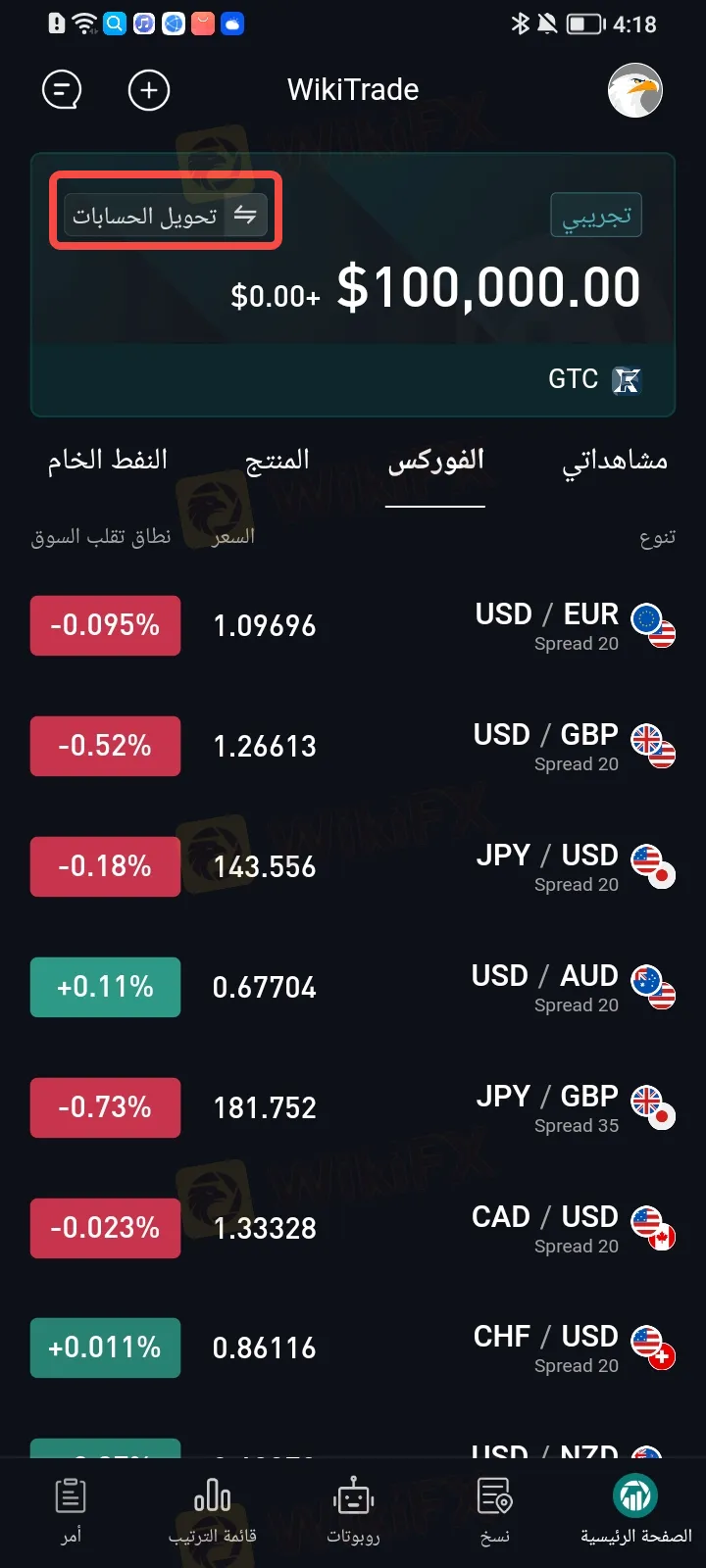Open the نسخ copy trading tab
The height and width of the screenshot is (1568, 706).
494,1511
